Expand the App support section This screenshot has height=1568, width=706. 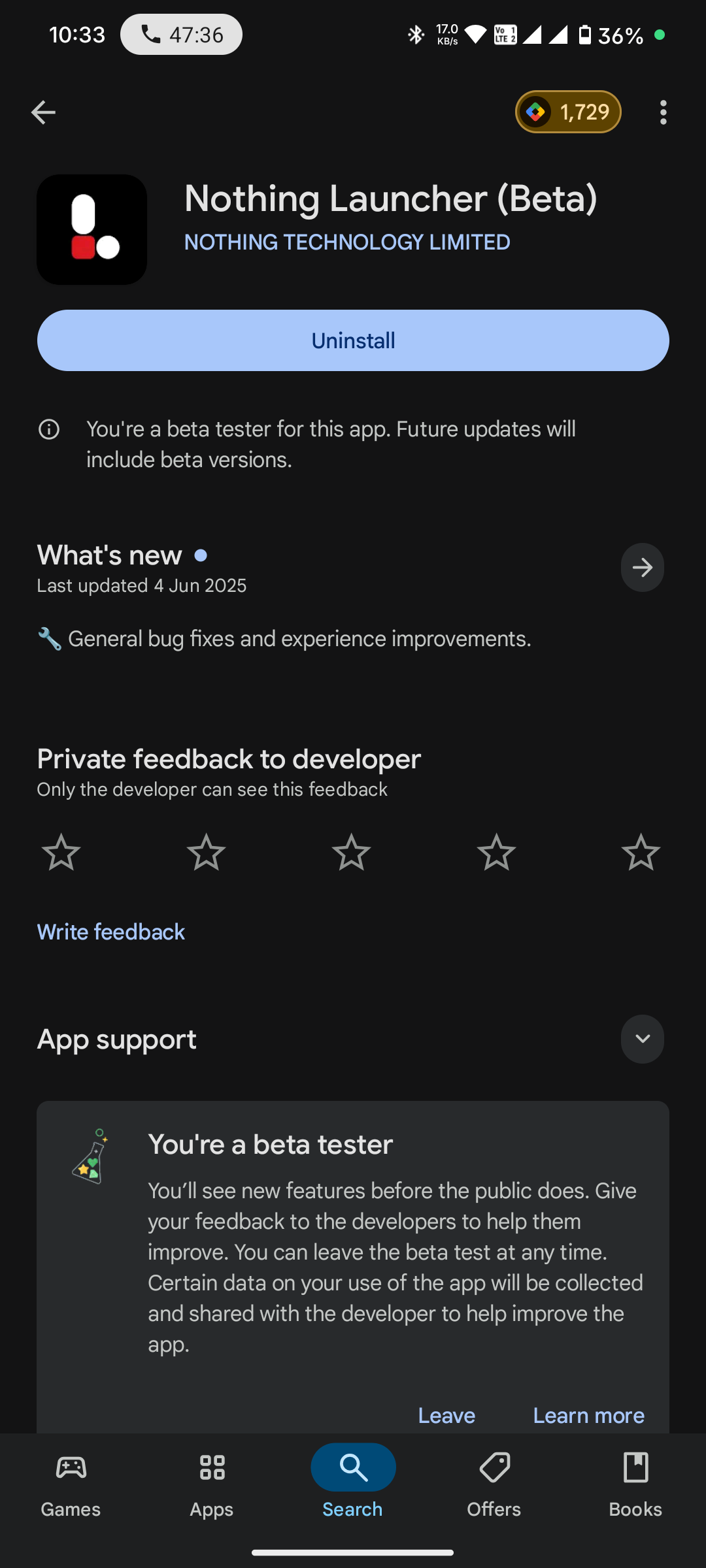(642, 1039)
